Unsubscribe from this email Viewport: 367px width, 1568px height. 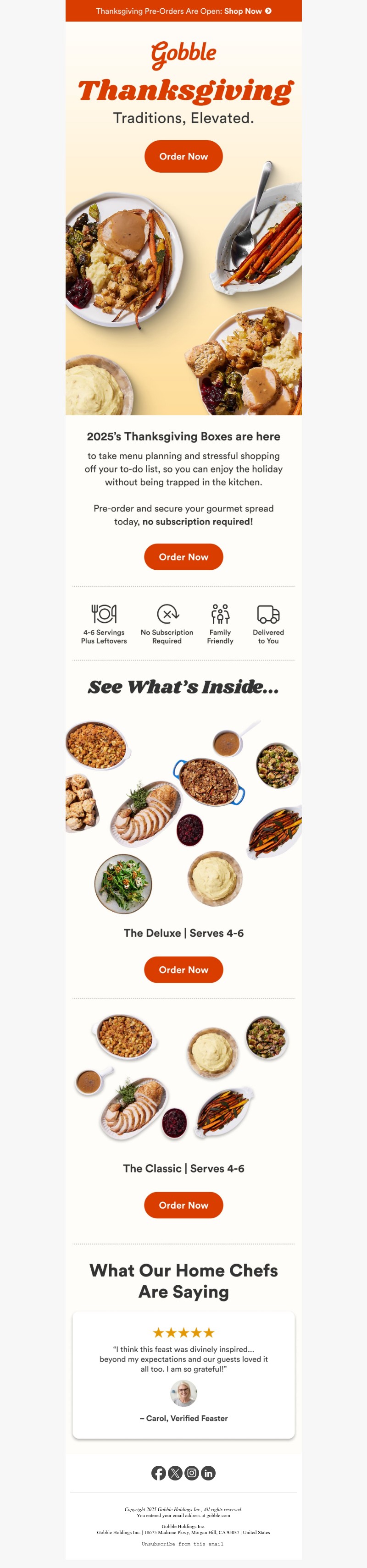tap(183, 1544)
